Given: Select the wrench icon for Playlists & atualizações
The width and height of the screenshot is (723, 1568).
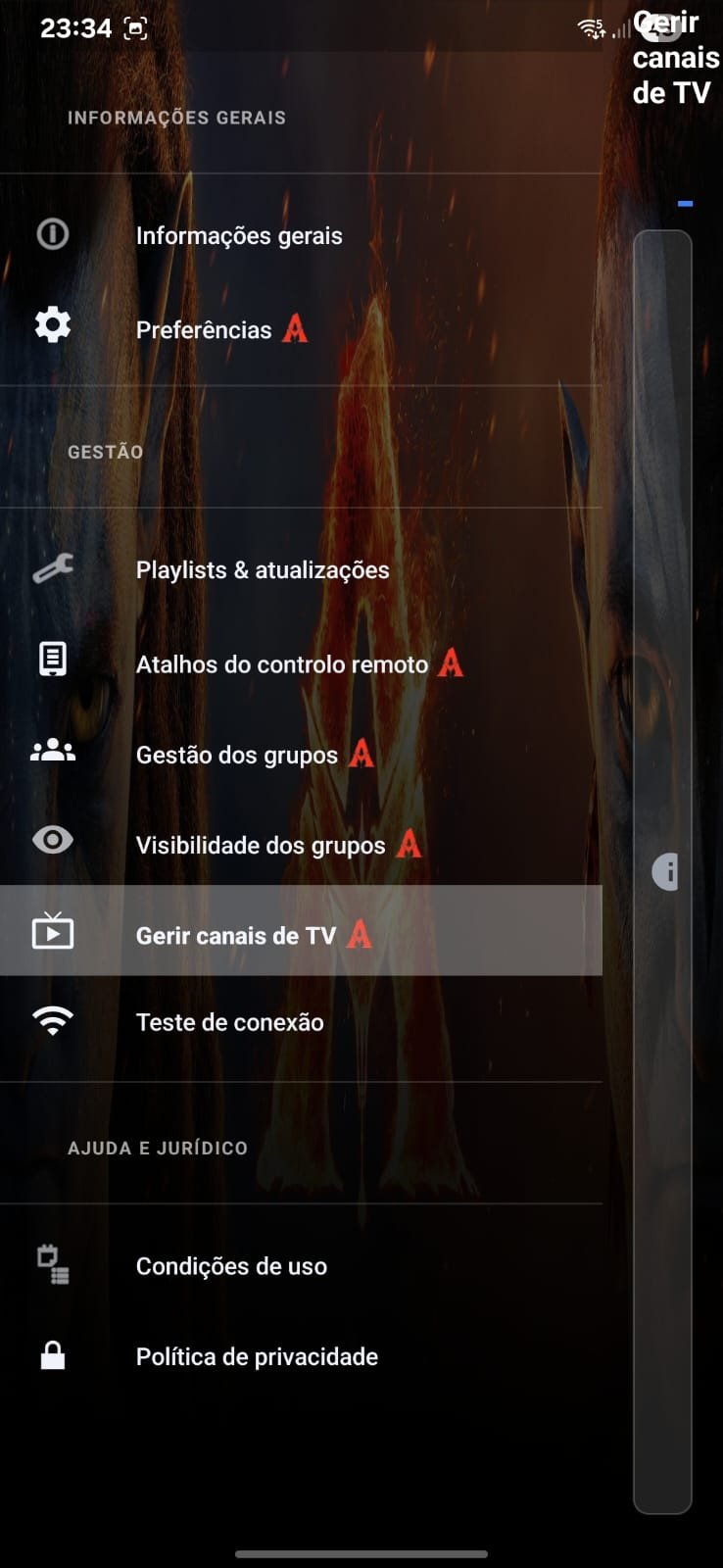Looking at the screenshot, I should pos(52,568).
